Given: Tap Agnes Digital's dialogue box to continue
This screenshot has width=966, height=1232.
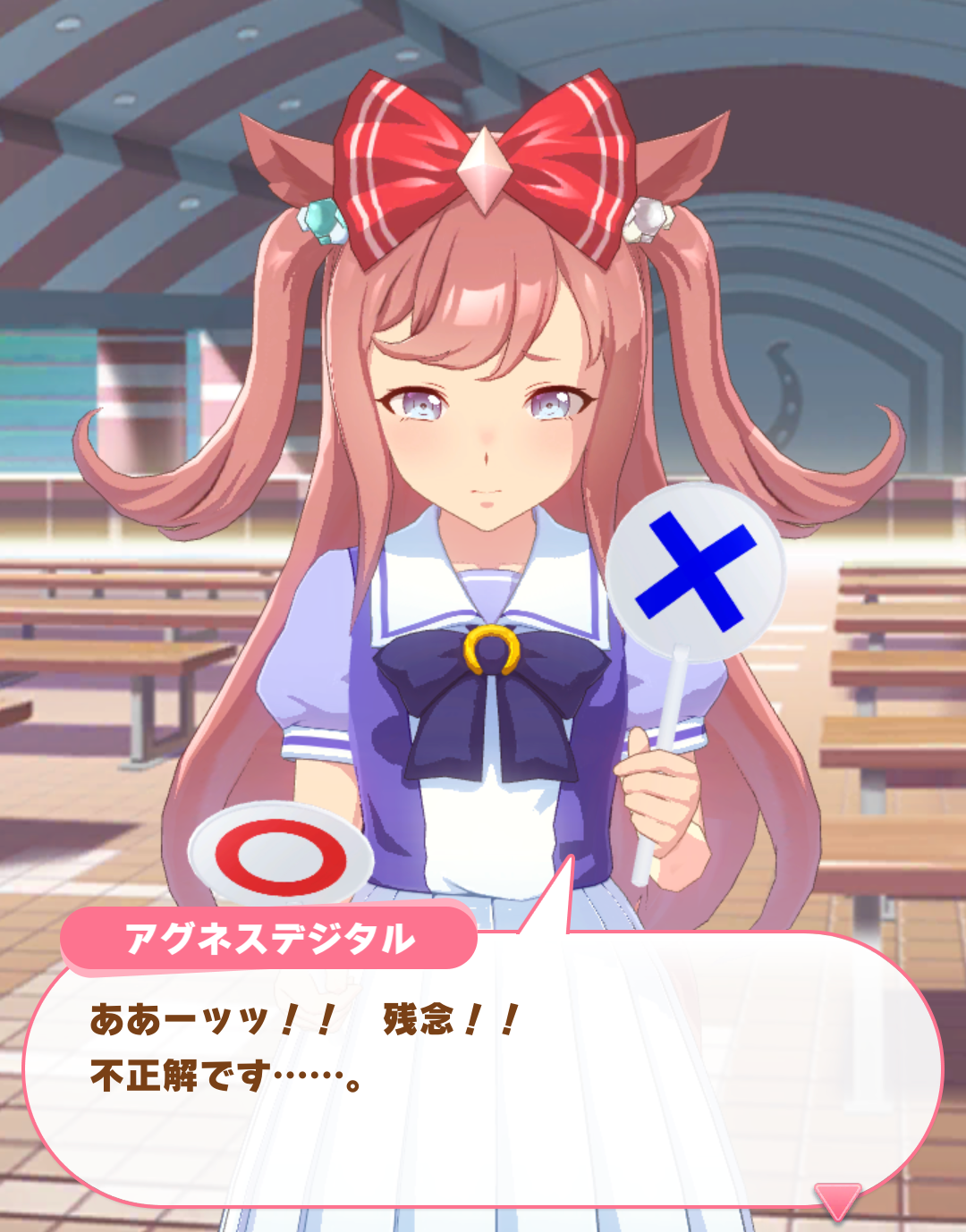Looking at the screenshot, I should 483,1073.
